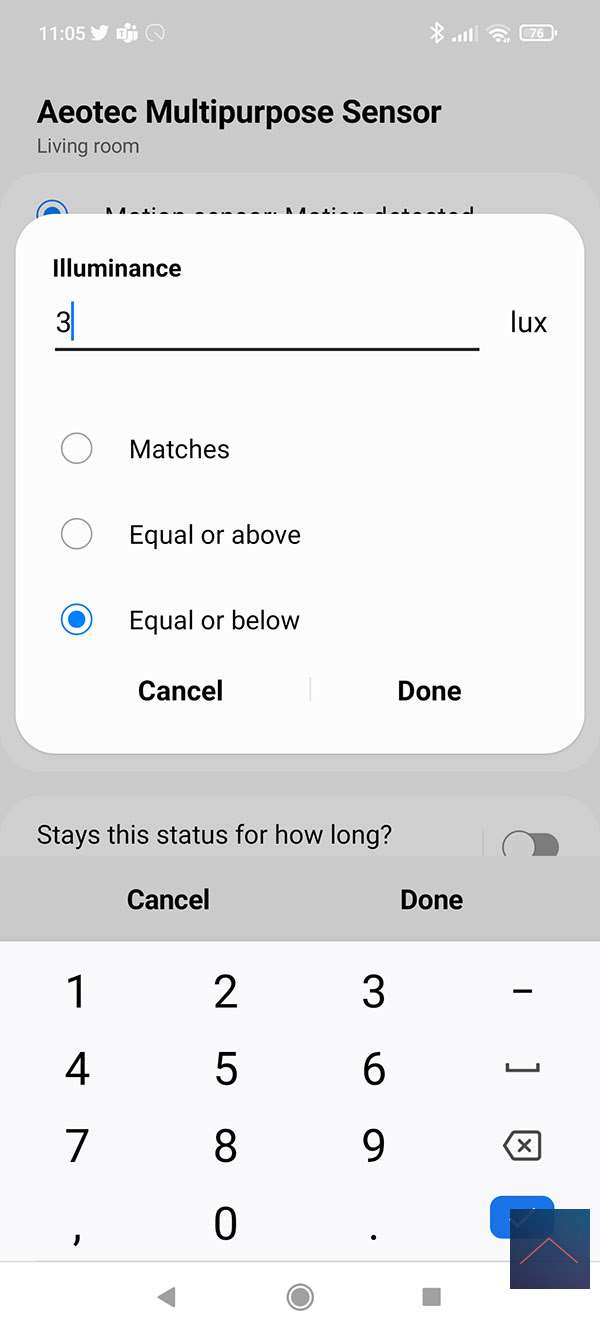Image resolution: width=600 pixels, height=1333 pixels.
Task: Tap the Illuminance lux input field
Action: pos(266,323)
